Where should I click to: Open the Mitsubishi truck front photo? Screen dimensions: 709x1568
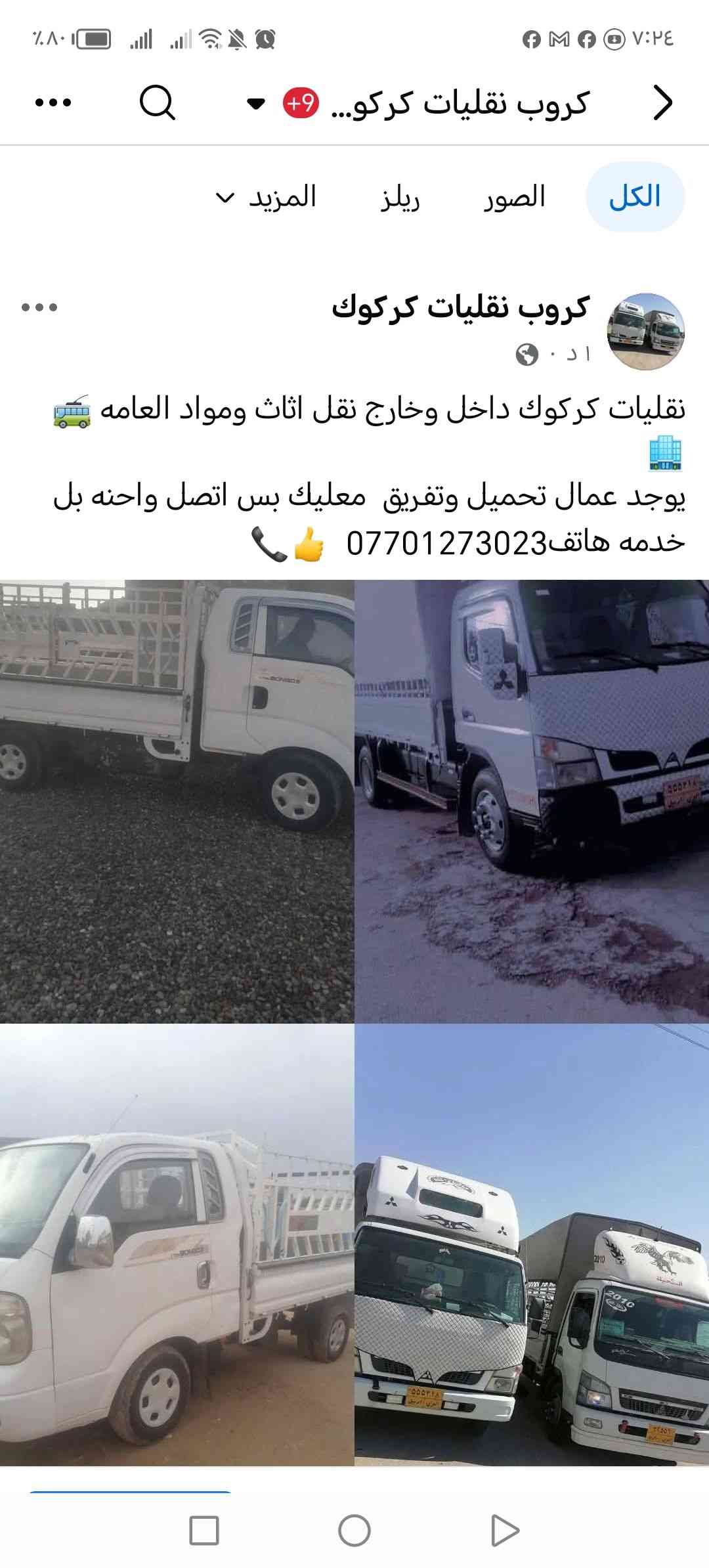[x=532, y=801]
